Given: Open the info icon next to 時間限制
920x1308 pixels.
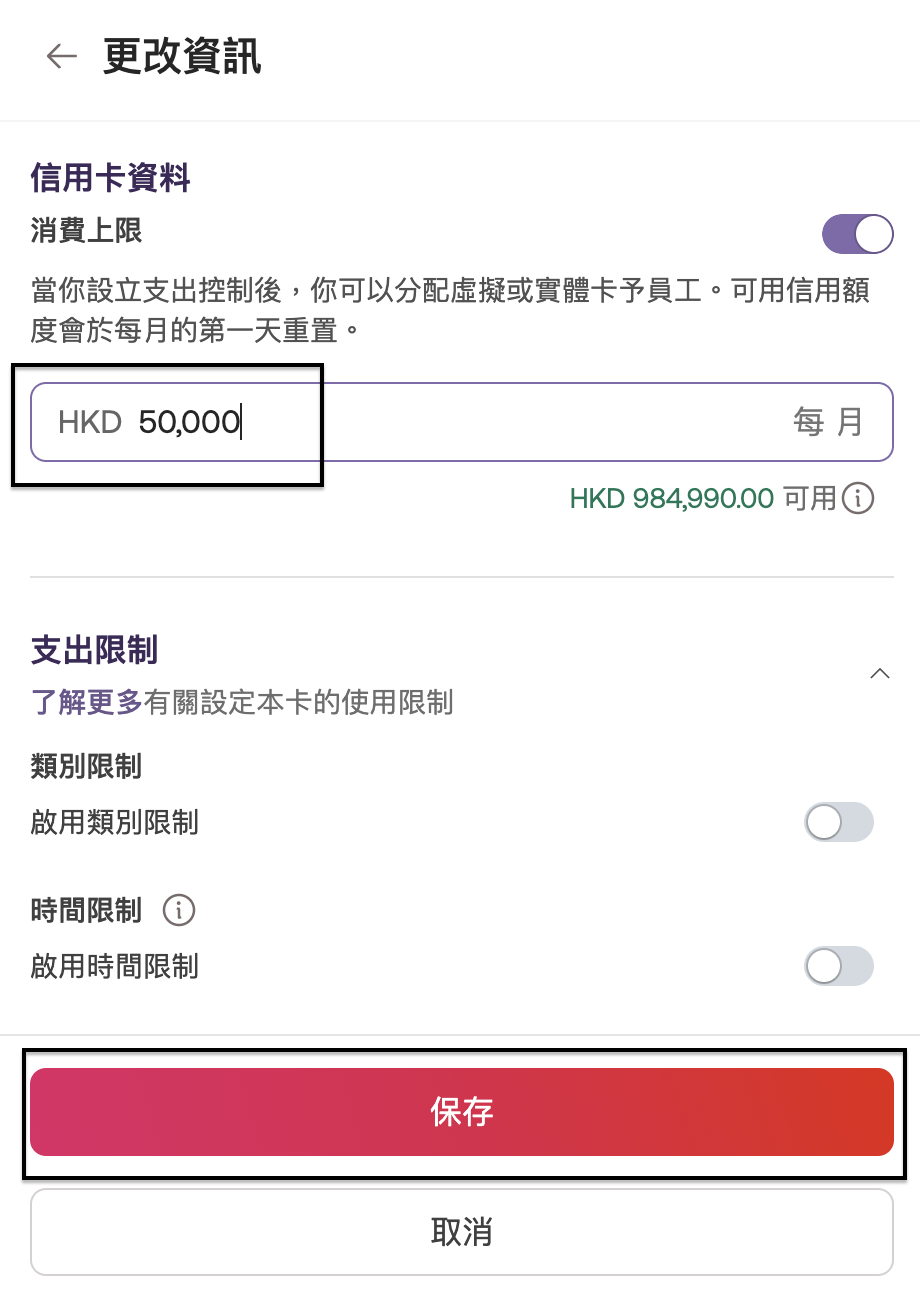Looking at the screenshot, I should [179, 911].
